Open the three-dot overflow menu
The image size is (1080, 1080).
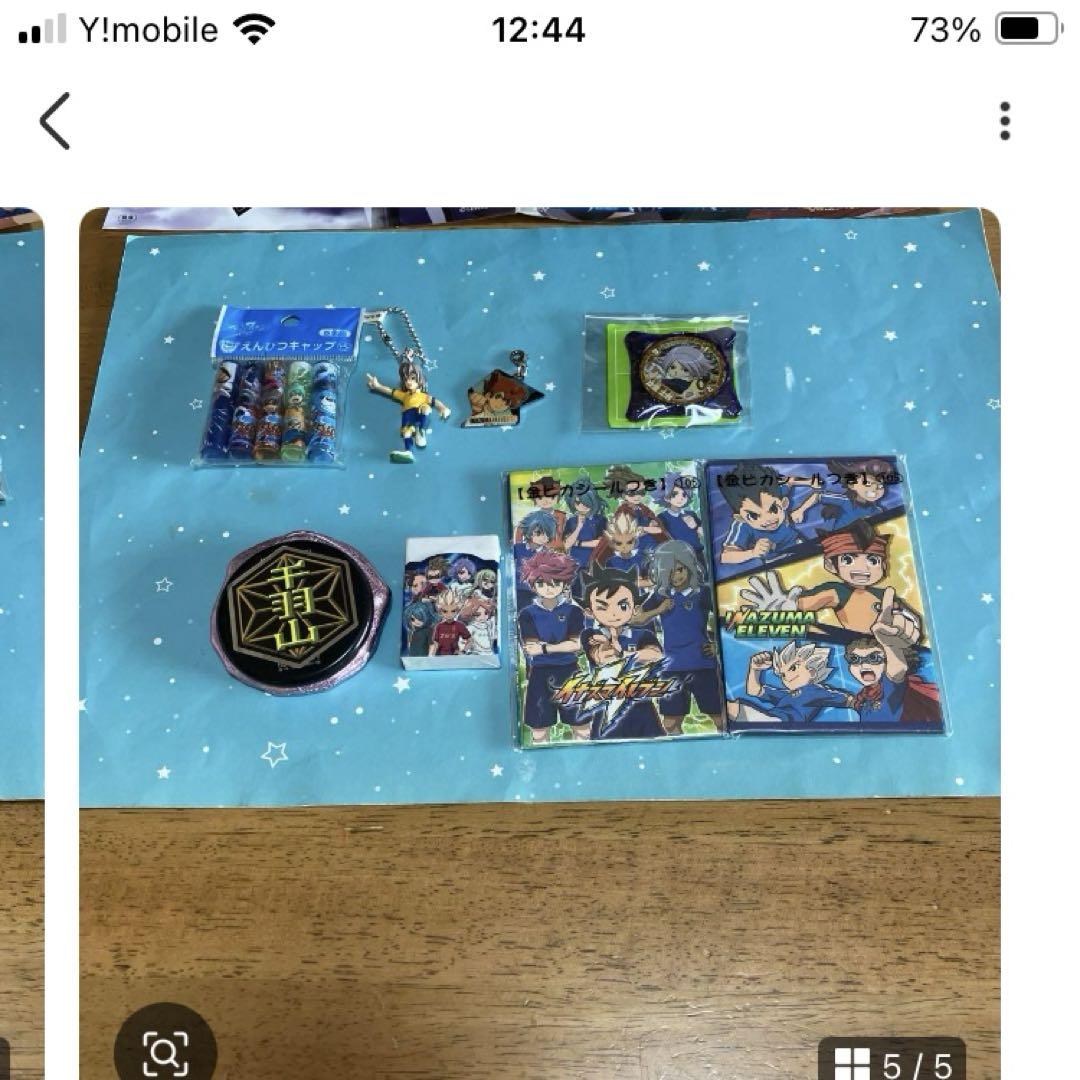click(1004, 121)
